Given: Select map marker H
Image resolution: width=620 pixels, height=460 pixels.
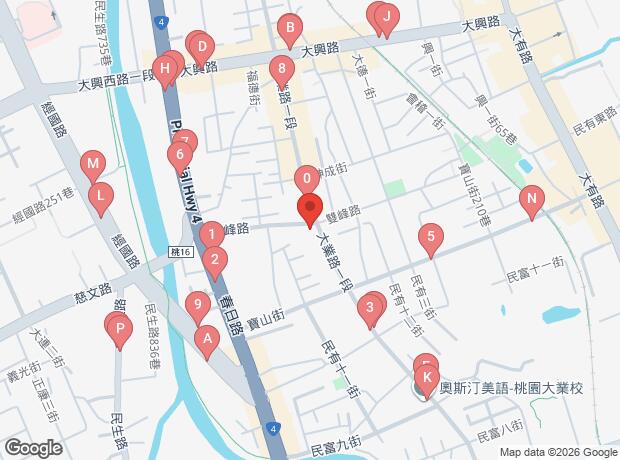Looking at the screenshot, I should (x=167, y=69).
